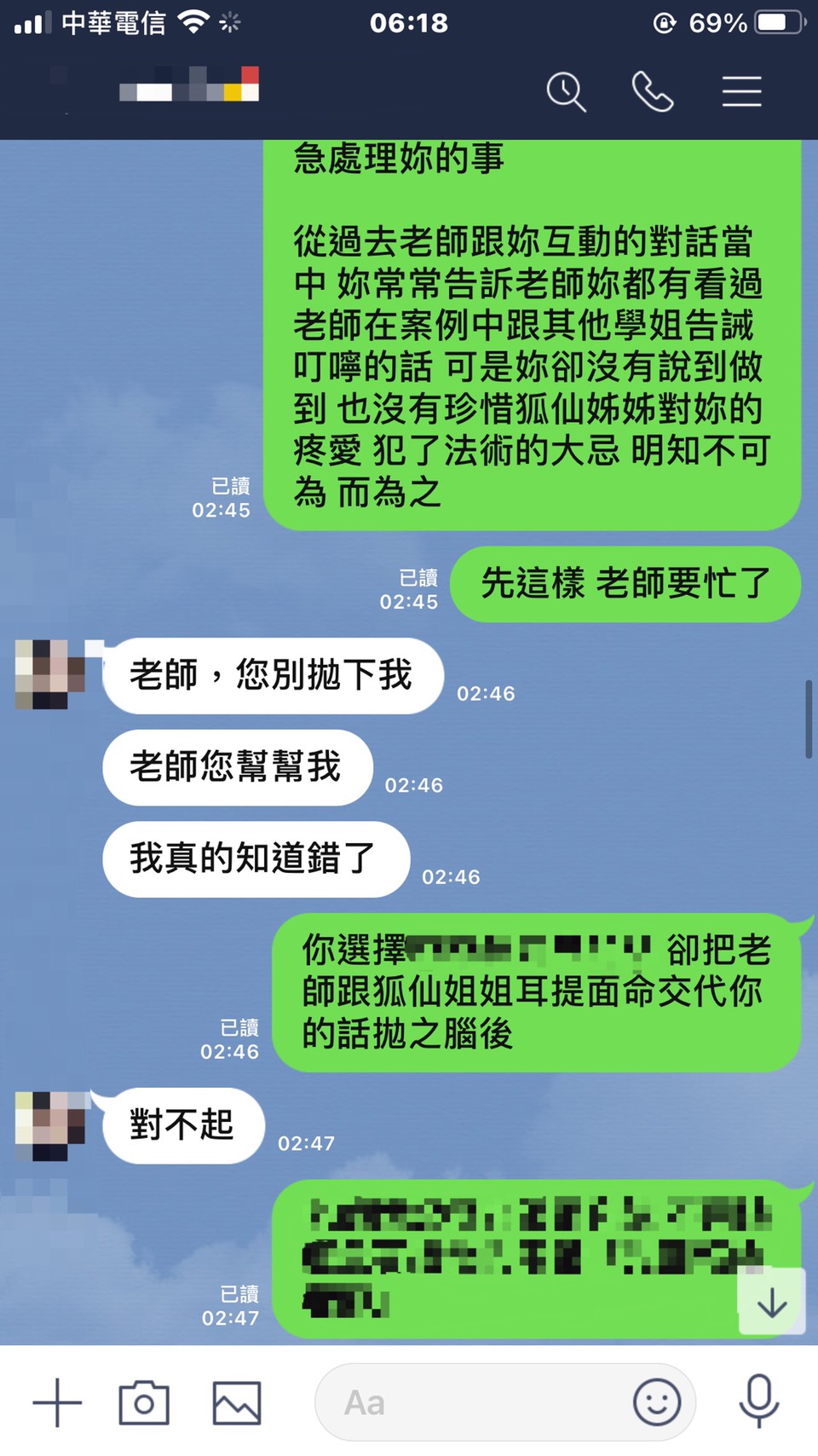
Task: Open the photo gallery picker
Action: tap(236, 1402)
